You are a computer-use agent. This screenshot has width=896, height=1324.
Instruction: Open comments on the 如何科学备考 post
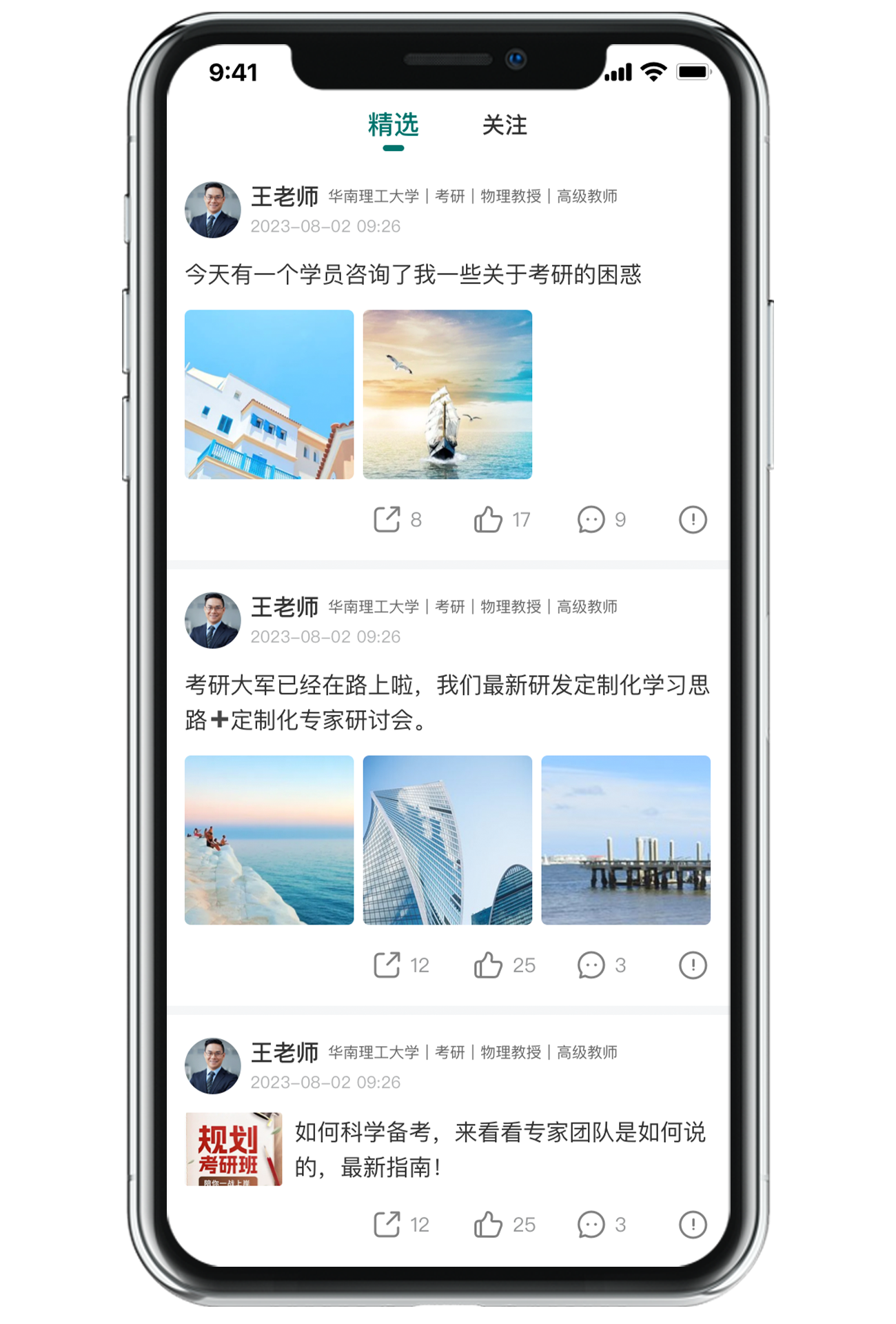(x=591, y=1225)
